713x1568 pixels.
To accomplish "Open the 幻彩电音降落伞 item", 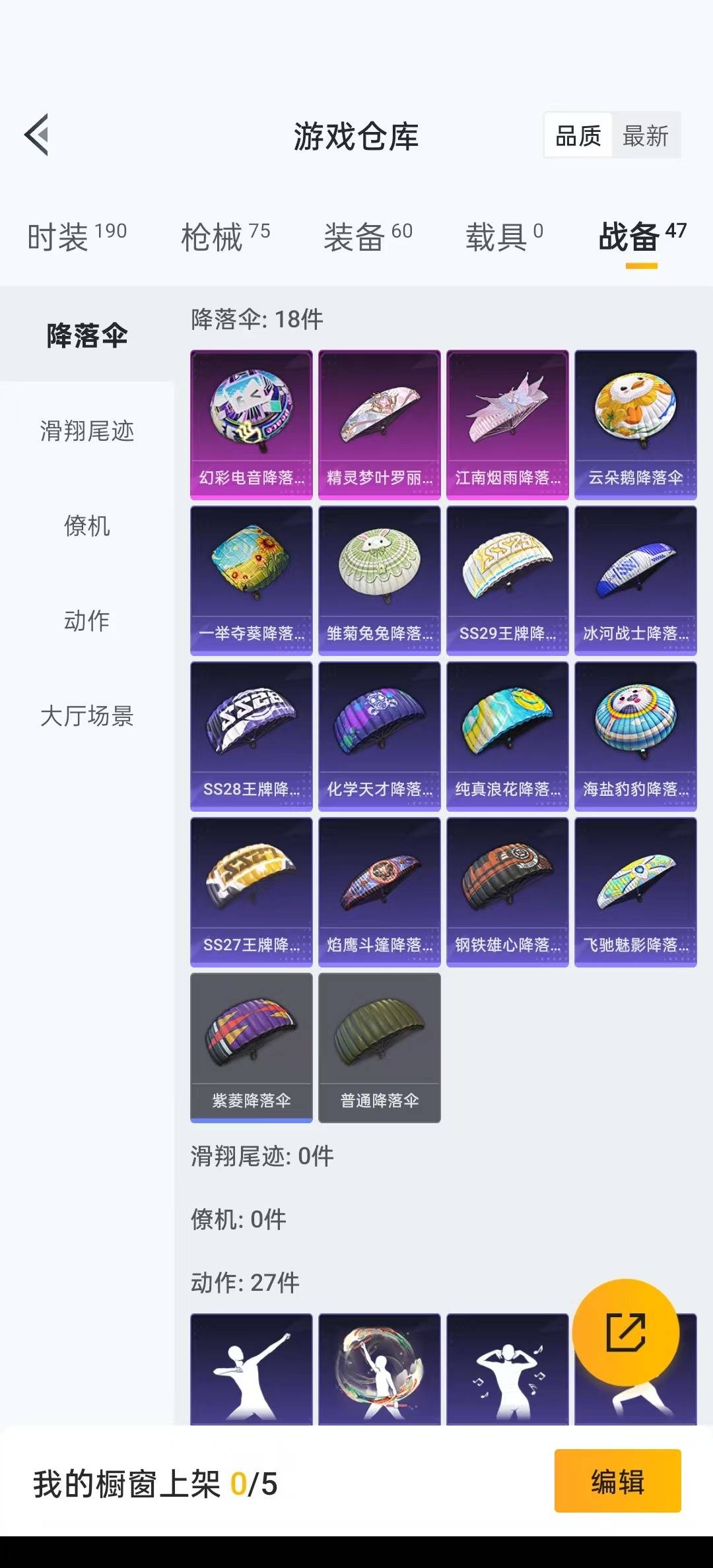I will 251,424.
